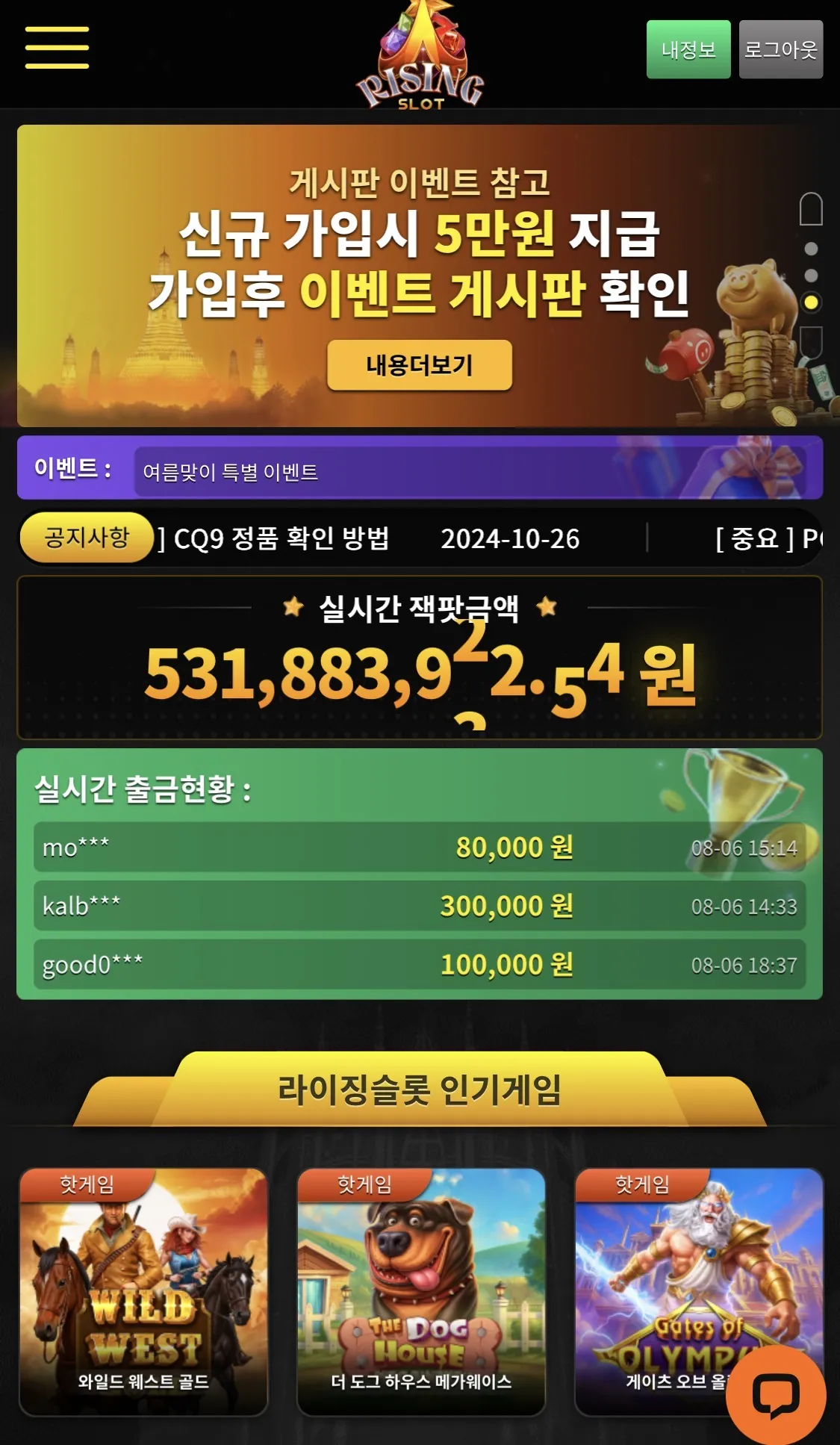
Task: Open the orange live chat bubble
Action: (776, 1395)
